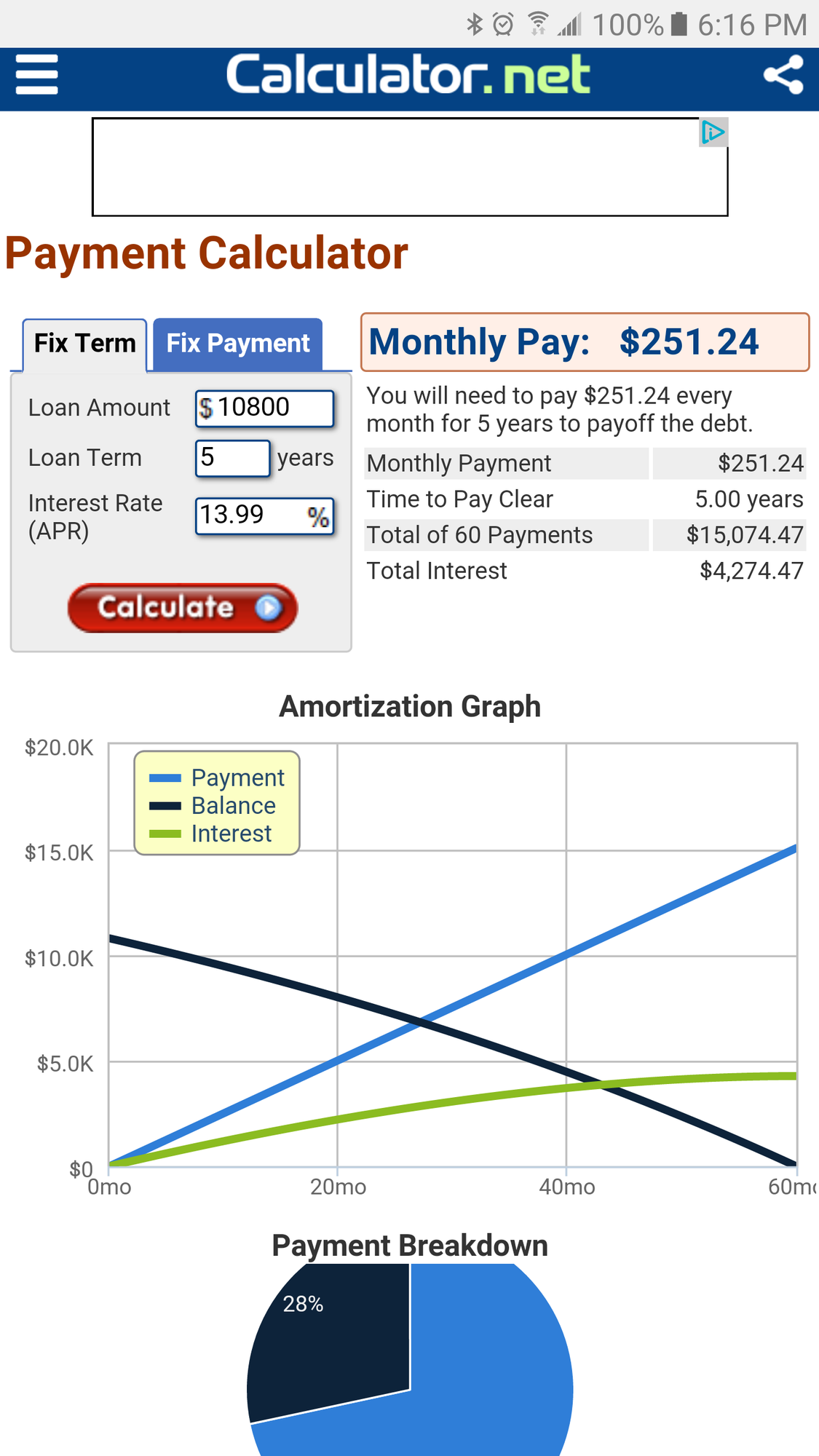This screenshot has height=1456, width=819.
Task: Edit the Interest Rate APR field
Action: click(x=252, y=515)
